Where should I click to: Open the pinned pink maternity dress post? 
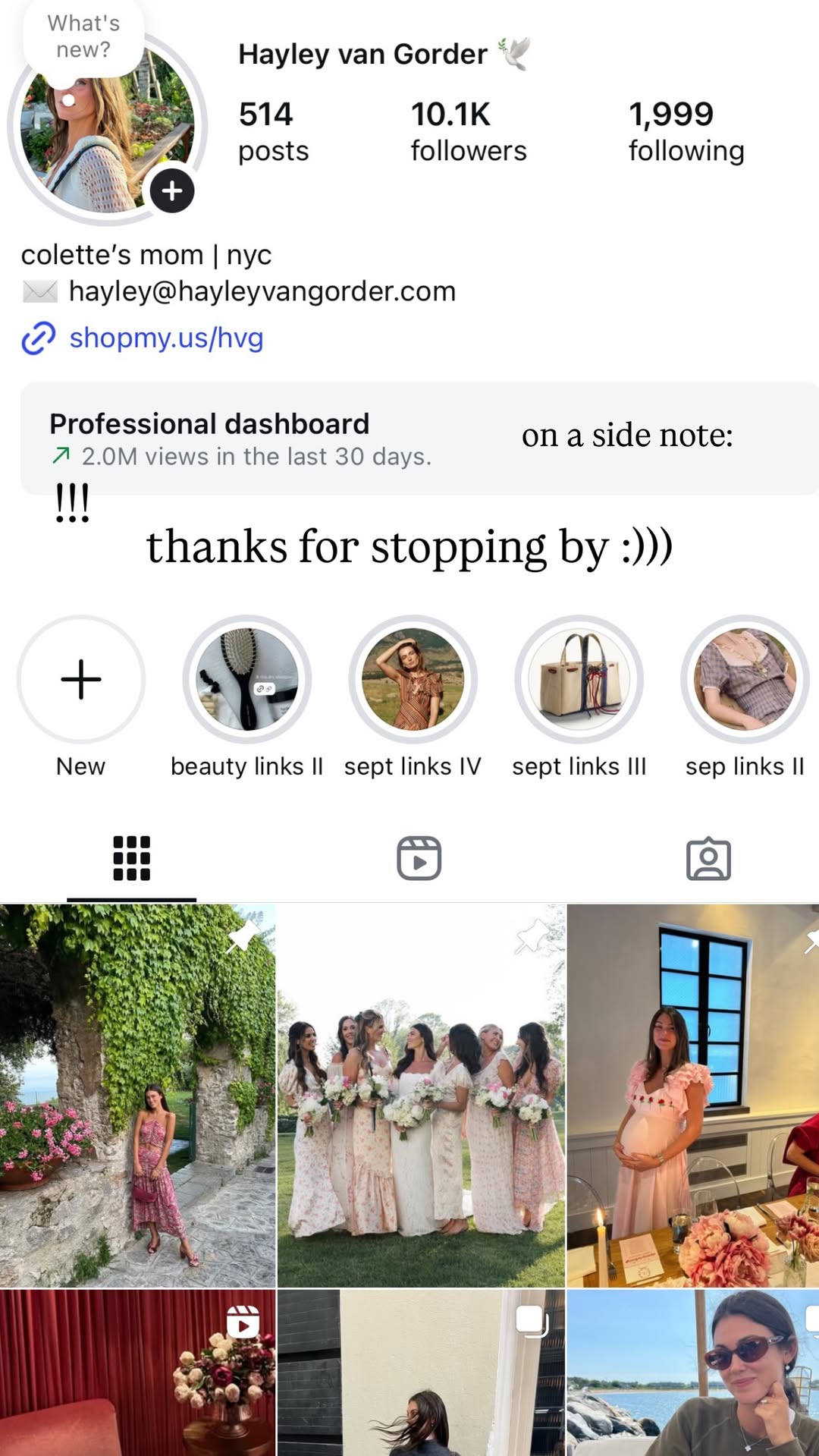pos(693,1095)
